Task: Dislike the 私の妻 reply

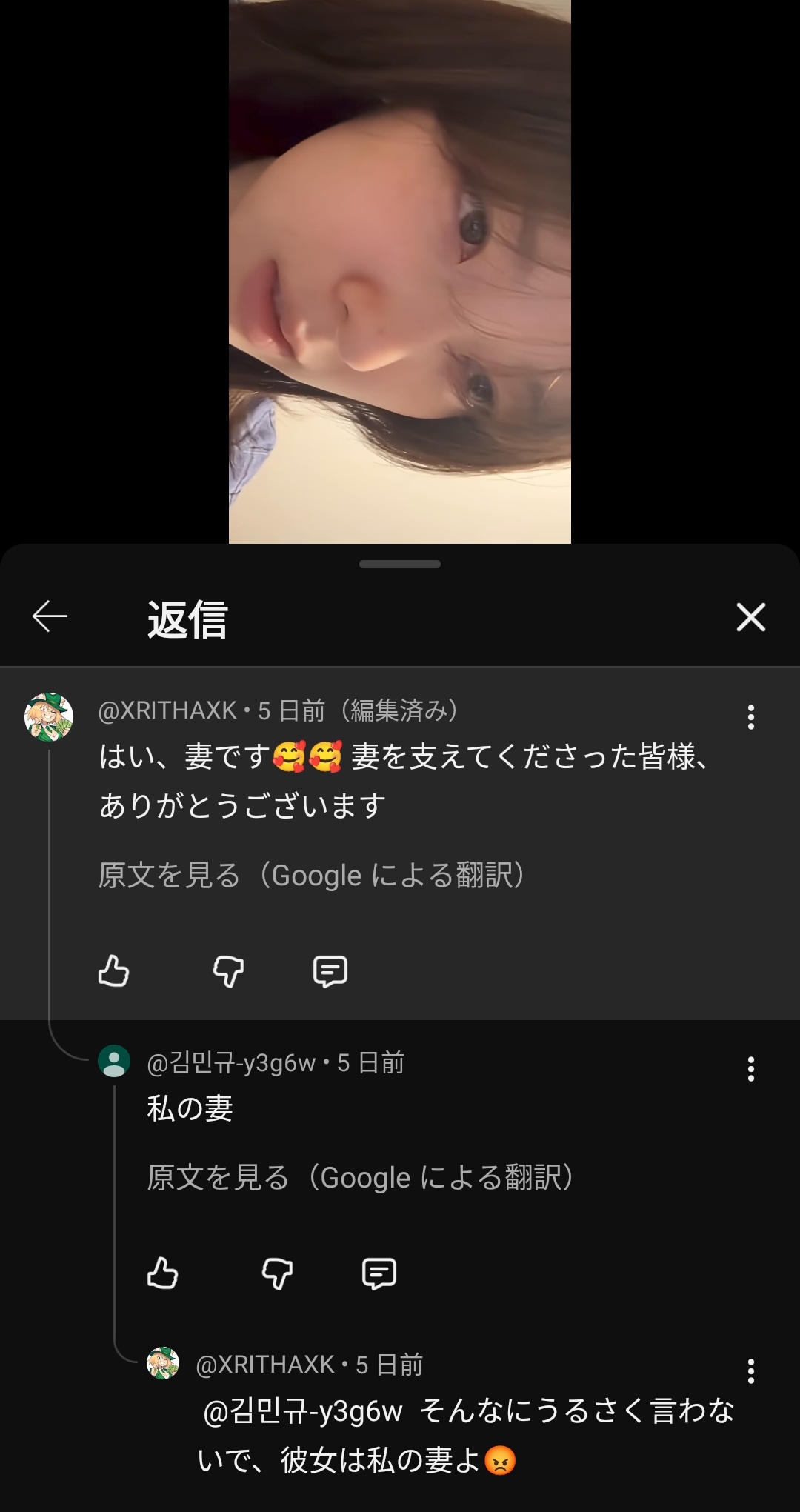Action: coord(277,1273)
